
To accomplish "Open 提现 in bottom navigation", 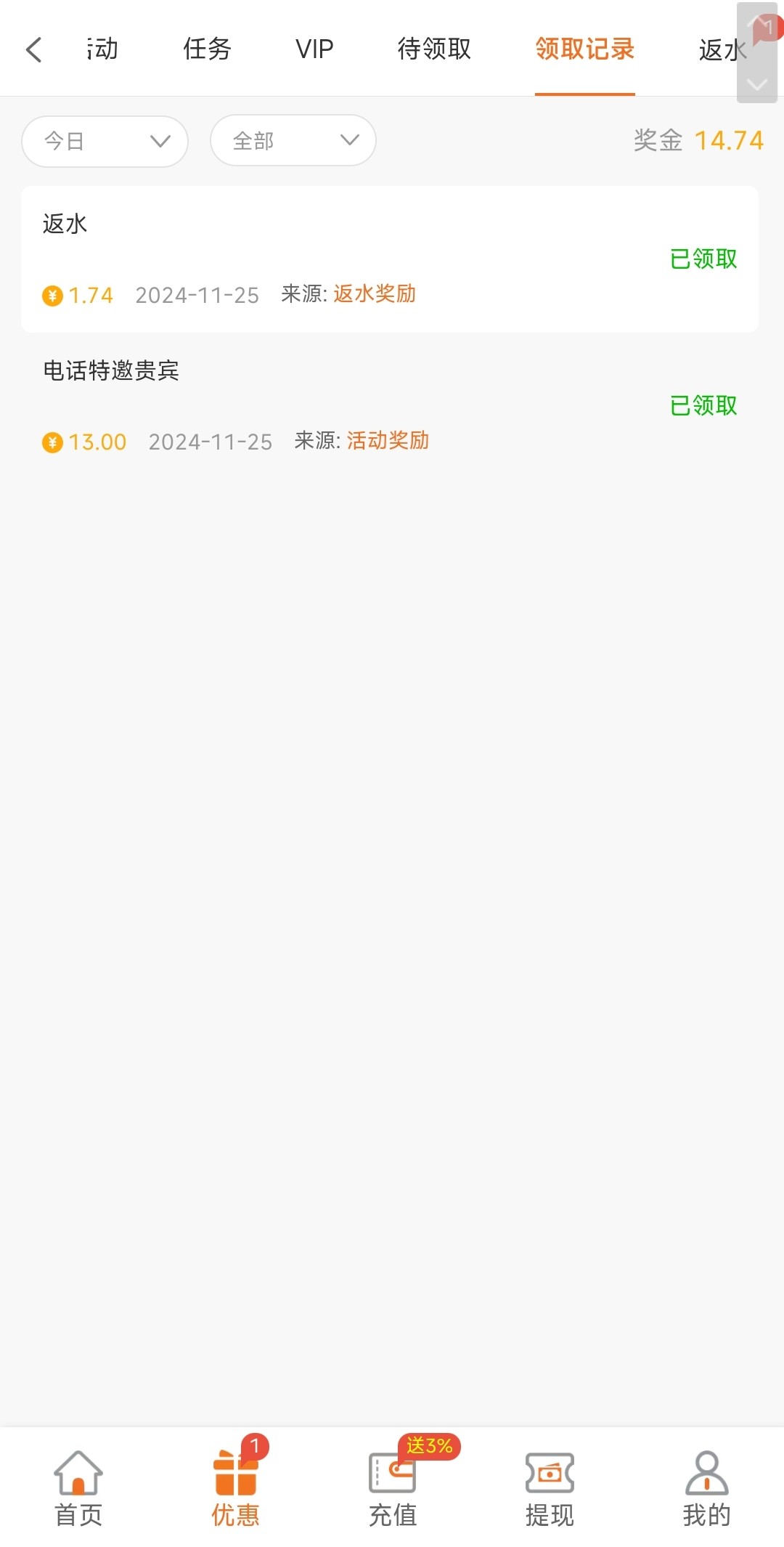I will 550,1487.
